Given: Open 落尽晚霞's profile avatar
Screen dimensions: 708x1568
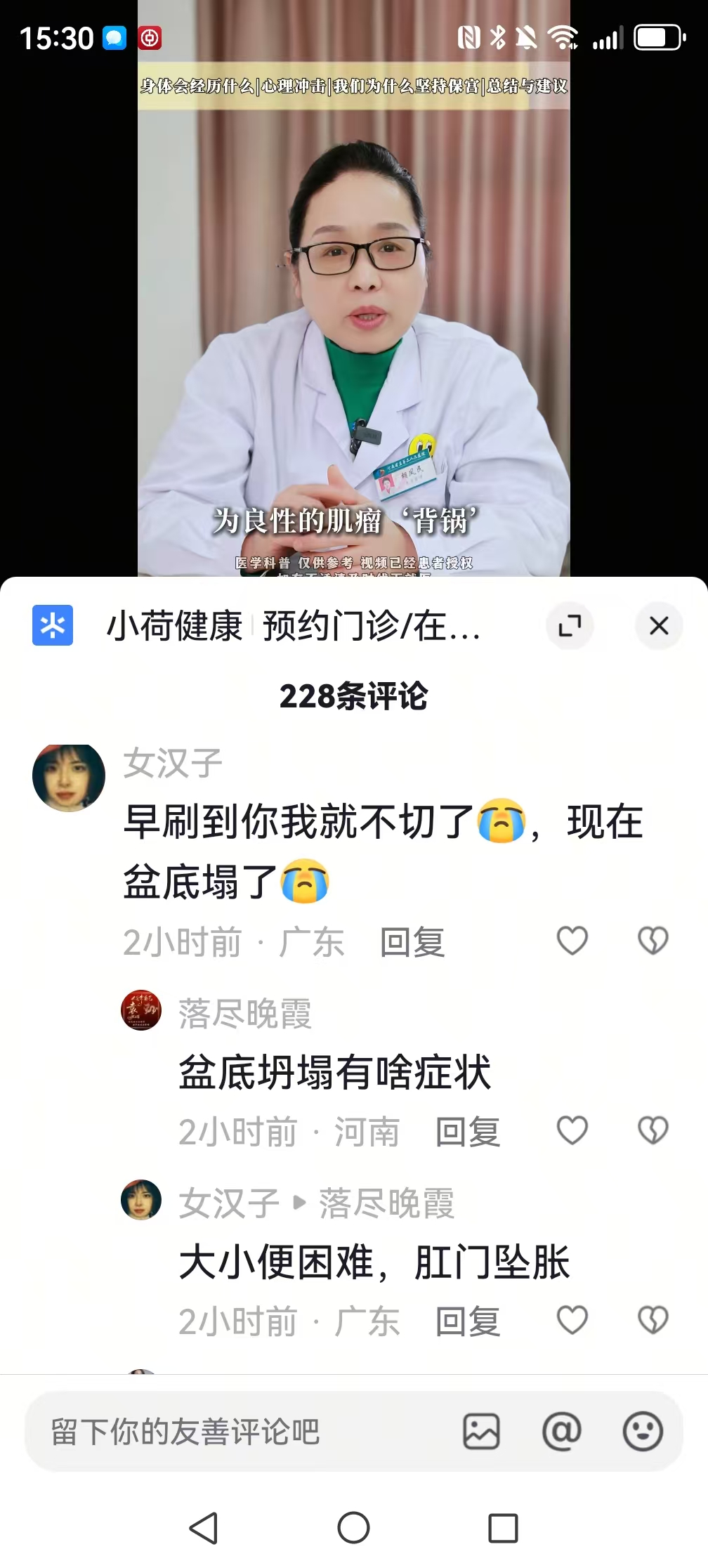Looking at the screenshot, I should pos(141,1011).
